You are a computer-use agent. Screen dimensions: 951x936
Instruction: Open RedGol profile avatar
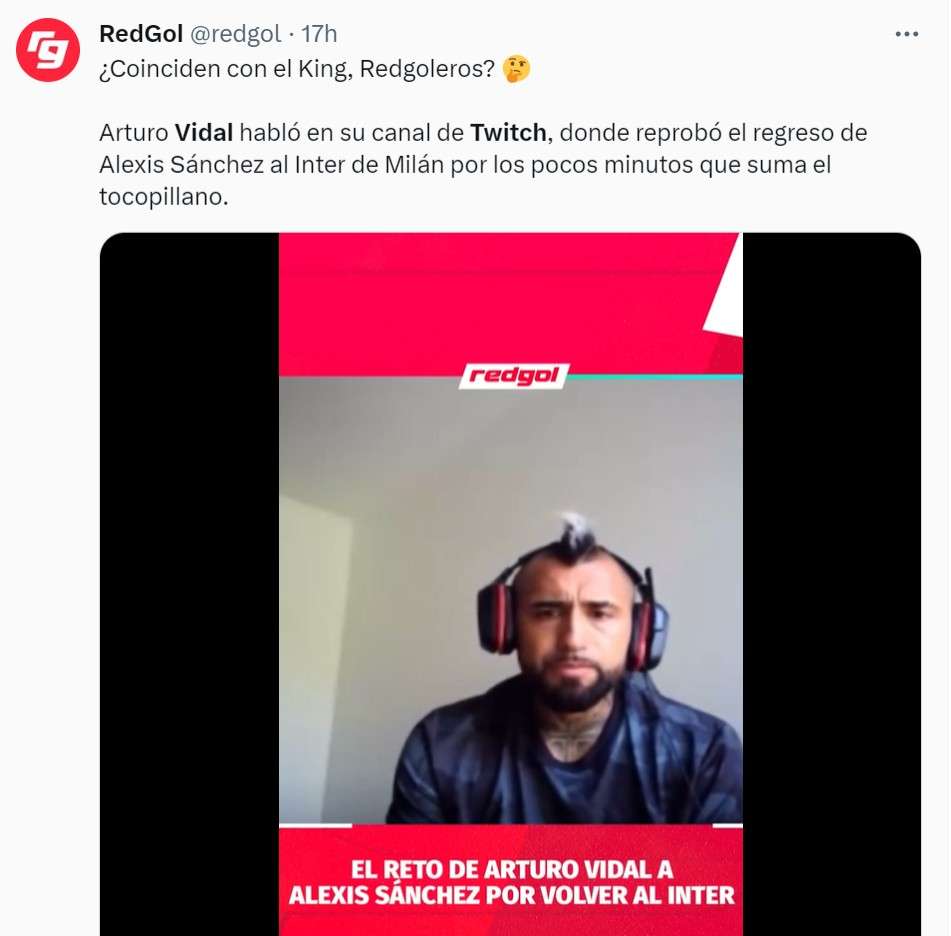(47, 50)
